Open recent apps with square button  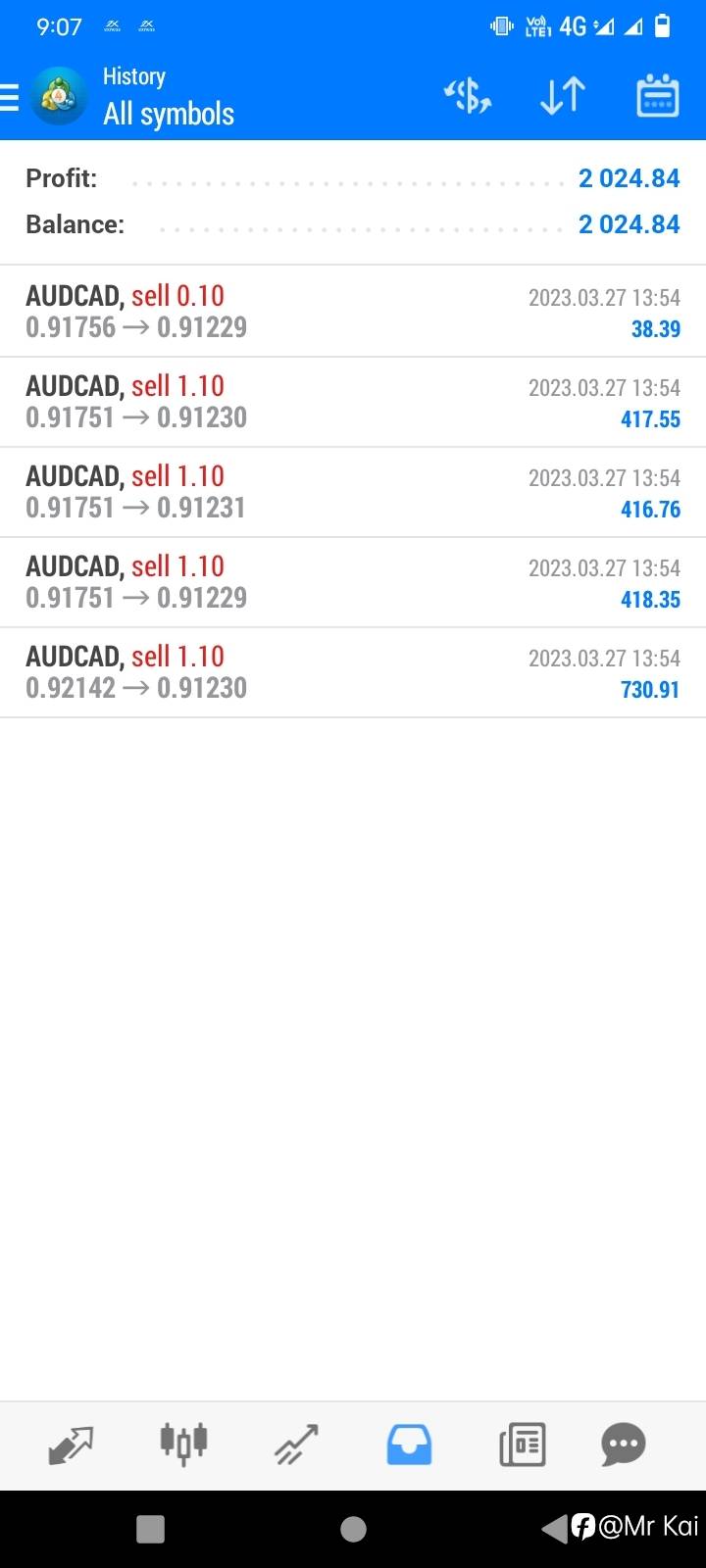tap(150, 1529)
